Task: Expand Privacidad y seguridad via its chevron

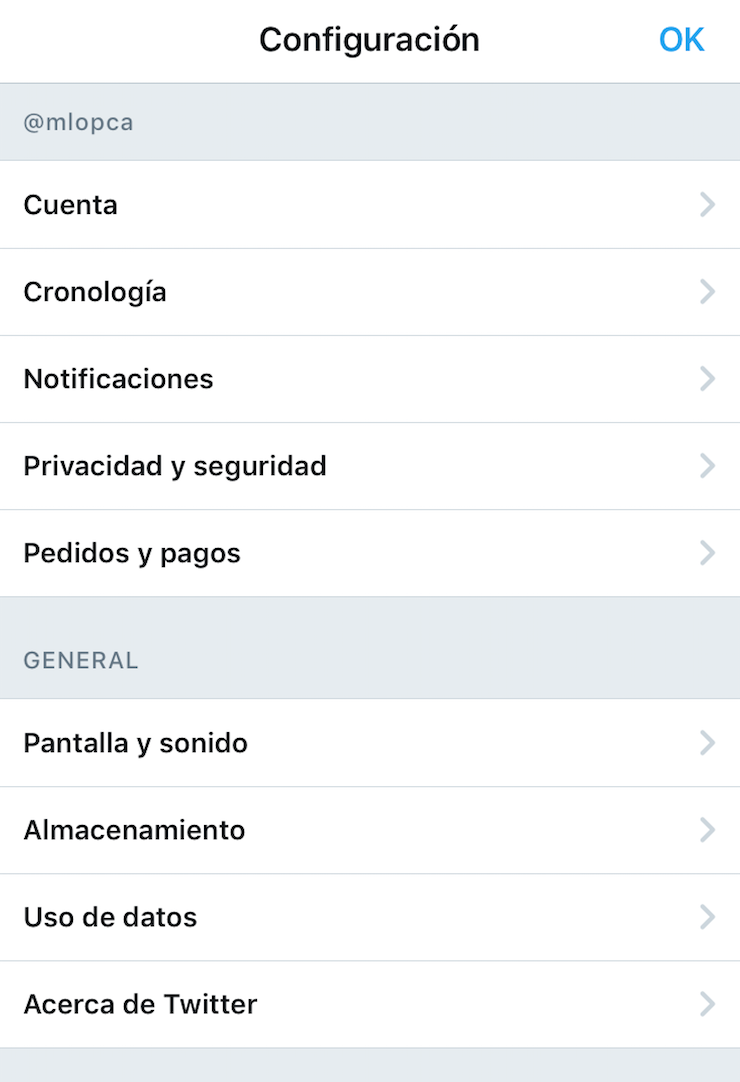Action: 708,466
